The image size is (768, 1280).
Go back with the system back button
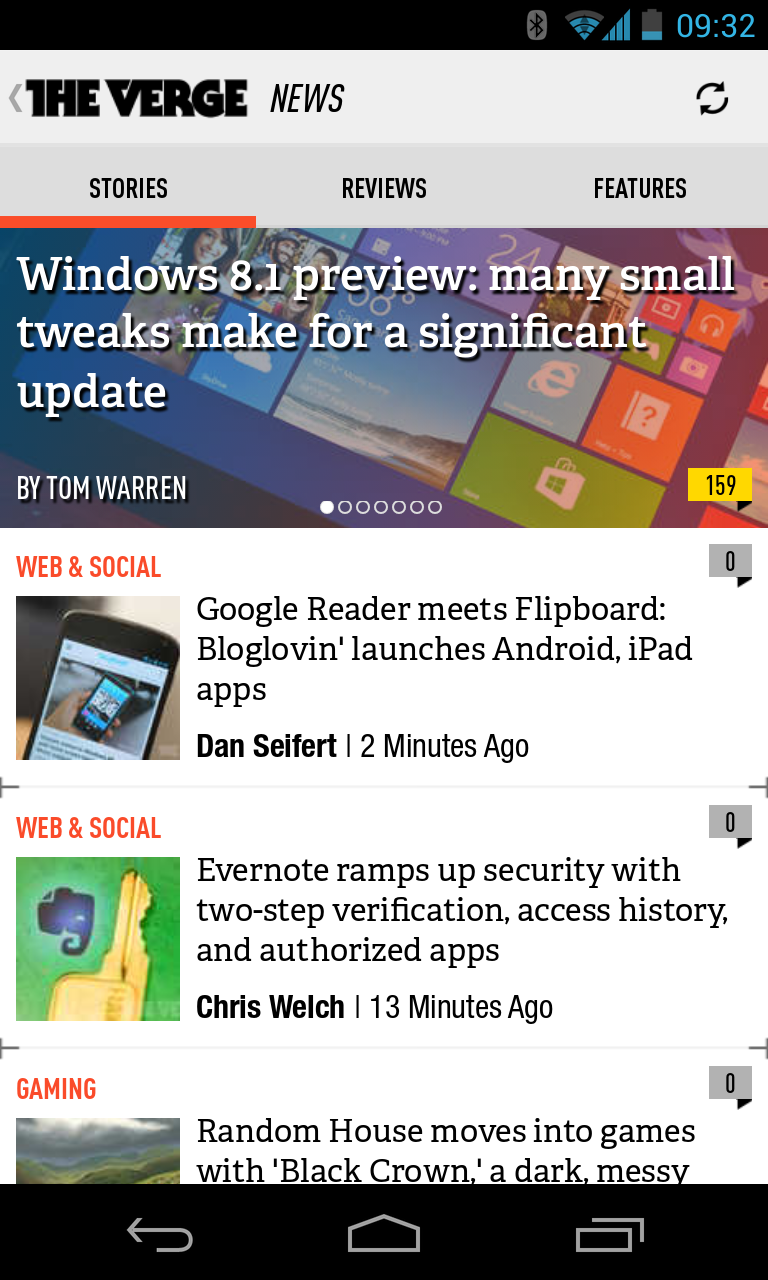160,1235
